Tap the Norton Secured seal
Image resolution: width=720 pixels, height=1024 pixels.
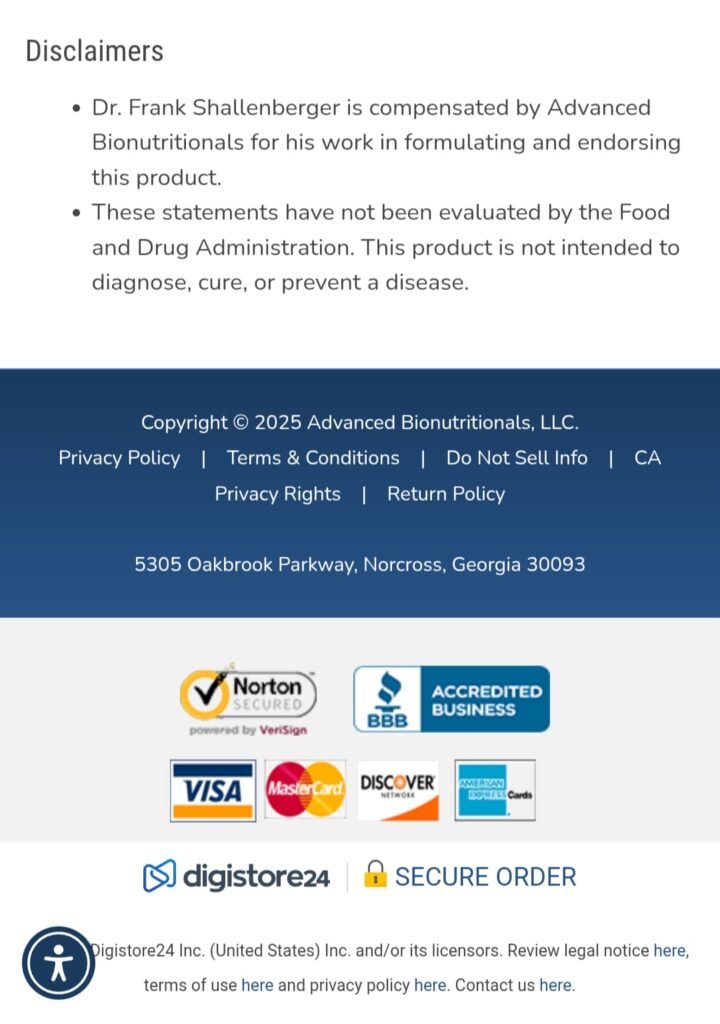click(249, 699)
